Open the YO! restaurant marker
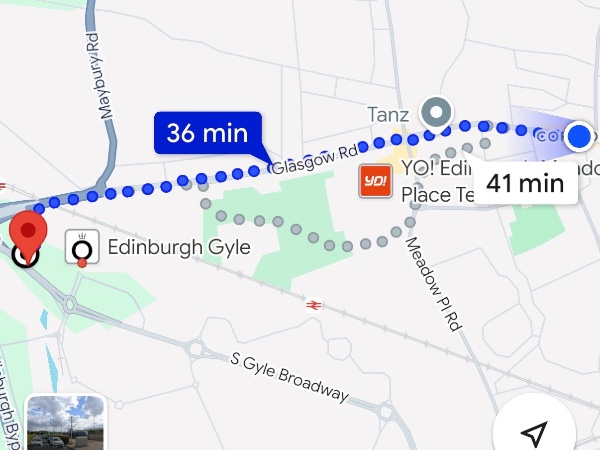600x450 pixels. [x=376, y=181]
